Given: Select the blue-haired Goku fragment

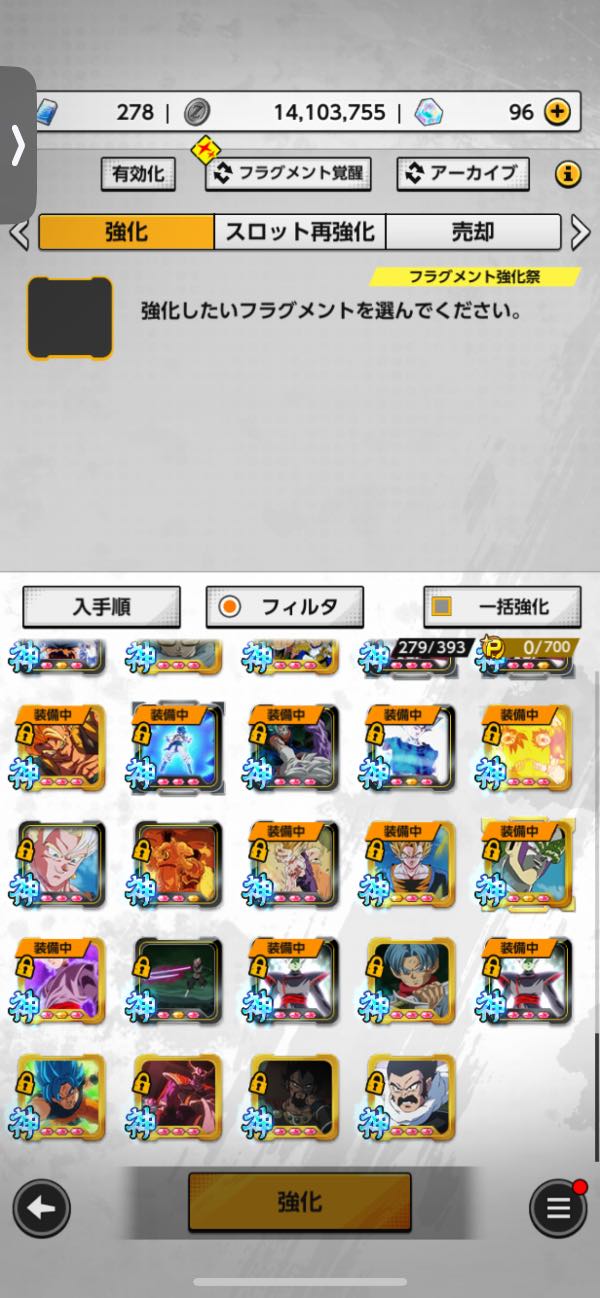Looking at the screenshot, I should [x=61, y=1097].
